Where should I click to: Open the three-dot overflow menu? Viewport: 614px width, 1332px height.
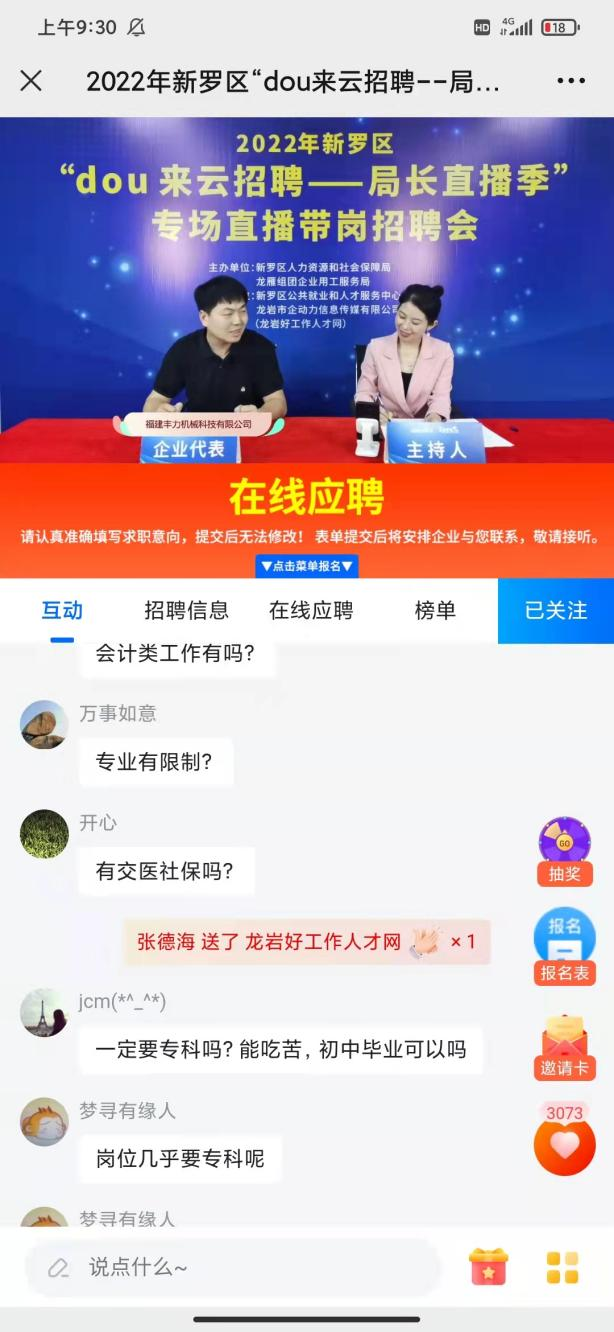click(x=571, y=81)
